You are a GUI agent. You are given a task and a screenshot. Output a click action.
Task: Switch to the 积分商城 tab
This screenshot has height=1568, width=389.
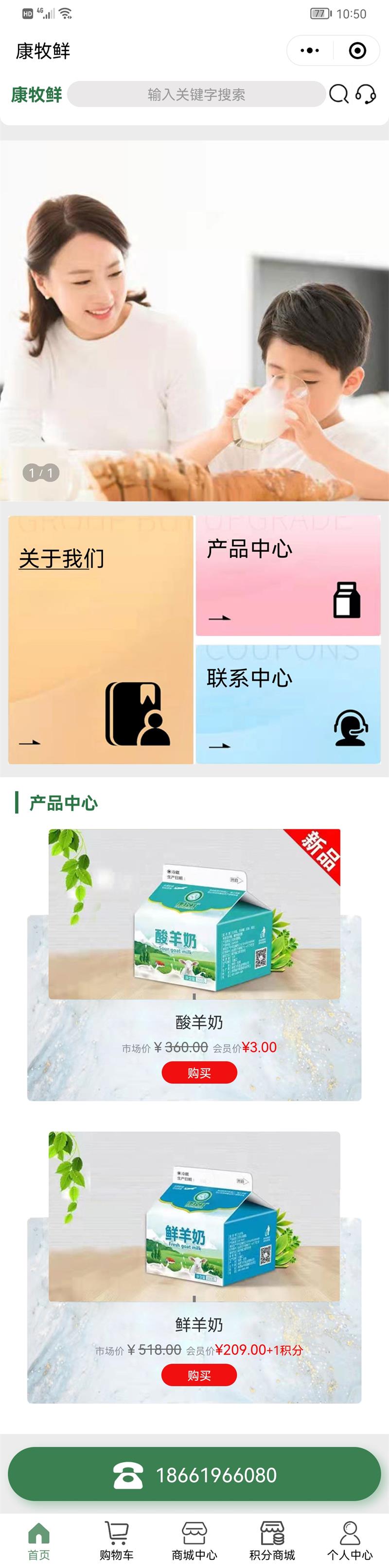pyautogui.click(x=272, y=1541)
